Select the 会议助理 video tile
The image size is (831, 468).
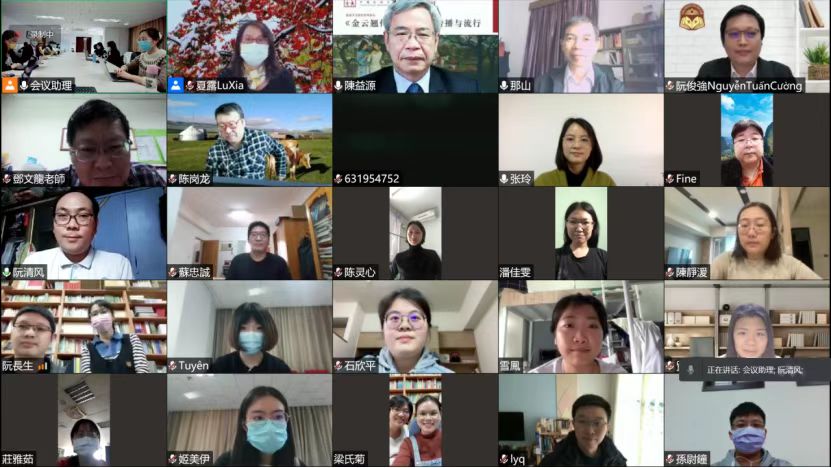pyautogui.click(x=83, y=46)
